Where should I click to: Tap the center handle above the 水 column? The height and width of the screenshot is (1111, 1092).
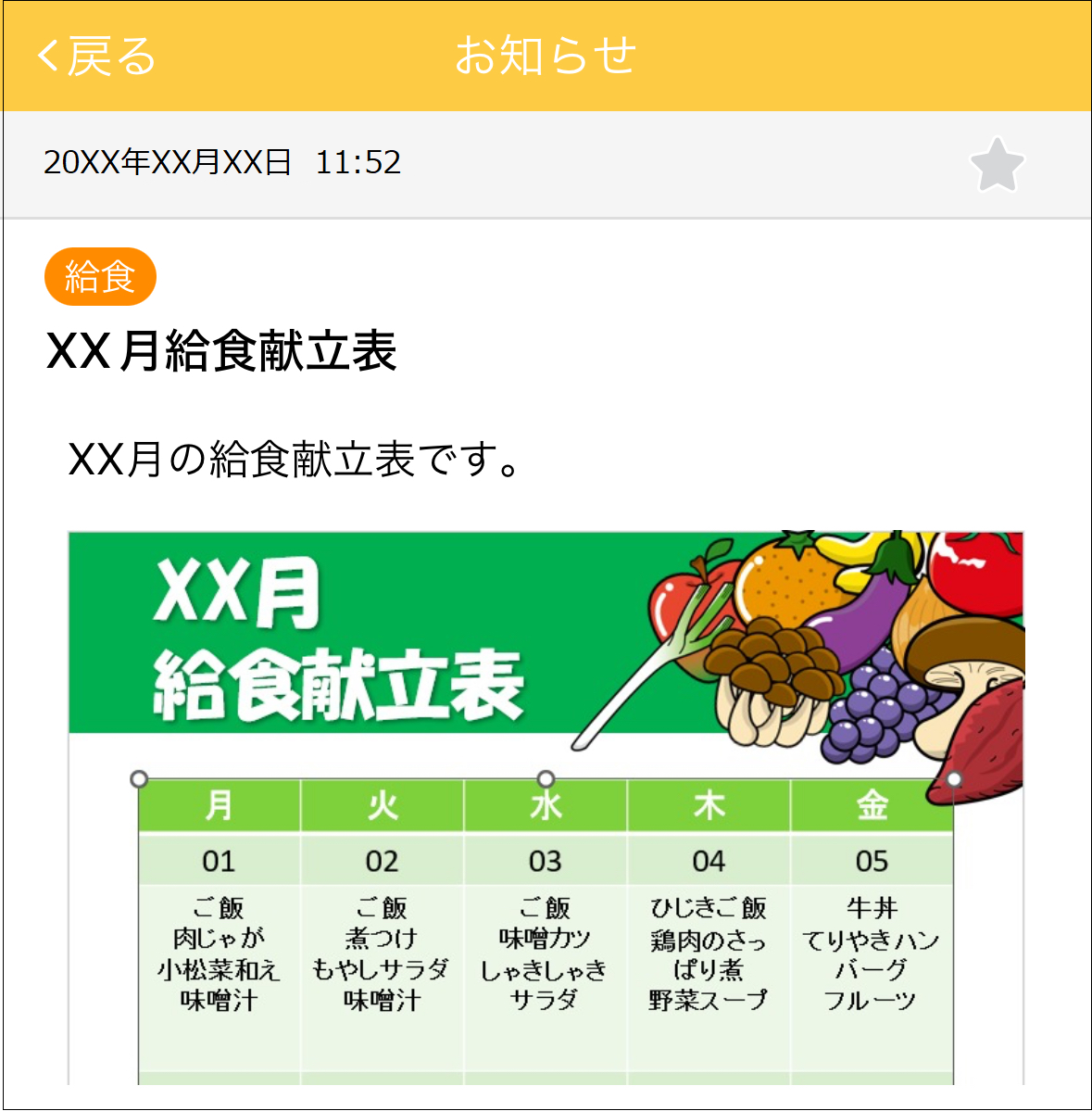coord(545,778)
